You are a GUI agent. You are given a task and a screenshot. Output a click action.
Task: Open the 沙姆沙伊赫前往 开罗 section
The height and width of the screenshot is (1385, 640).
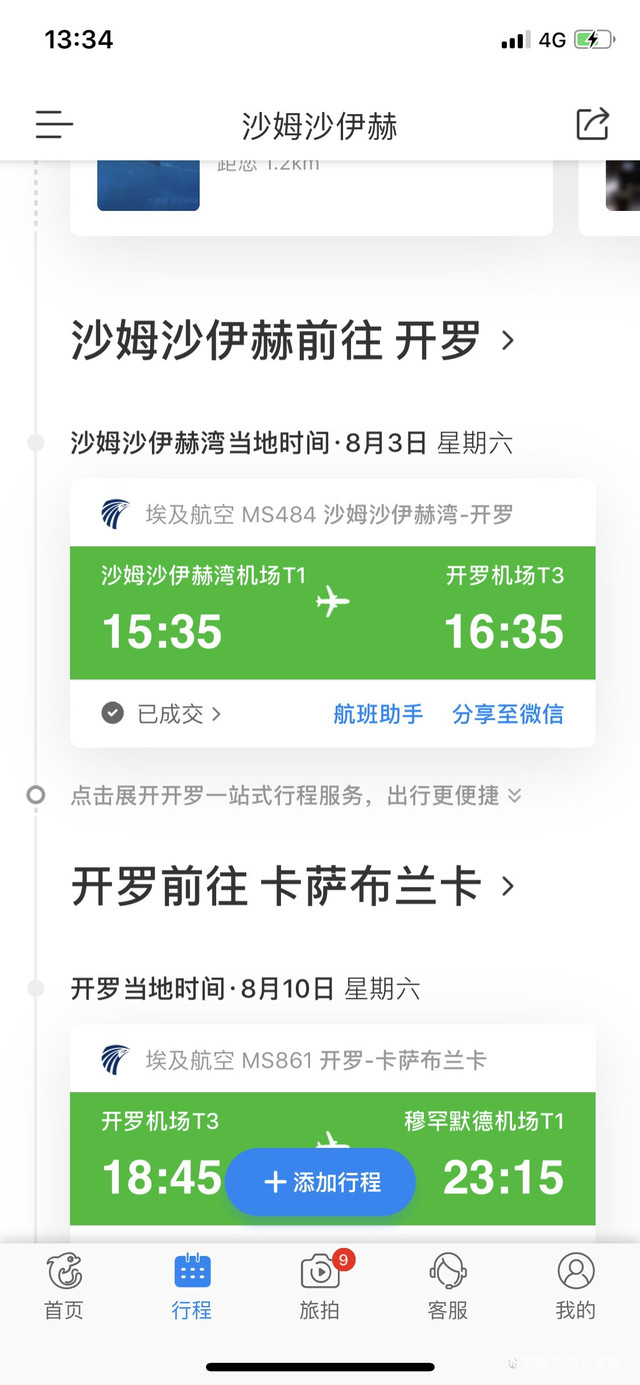[292, 341]
